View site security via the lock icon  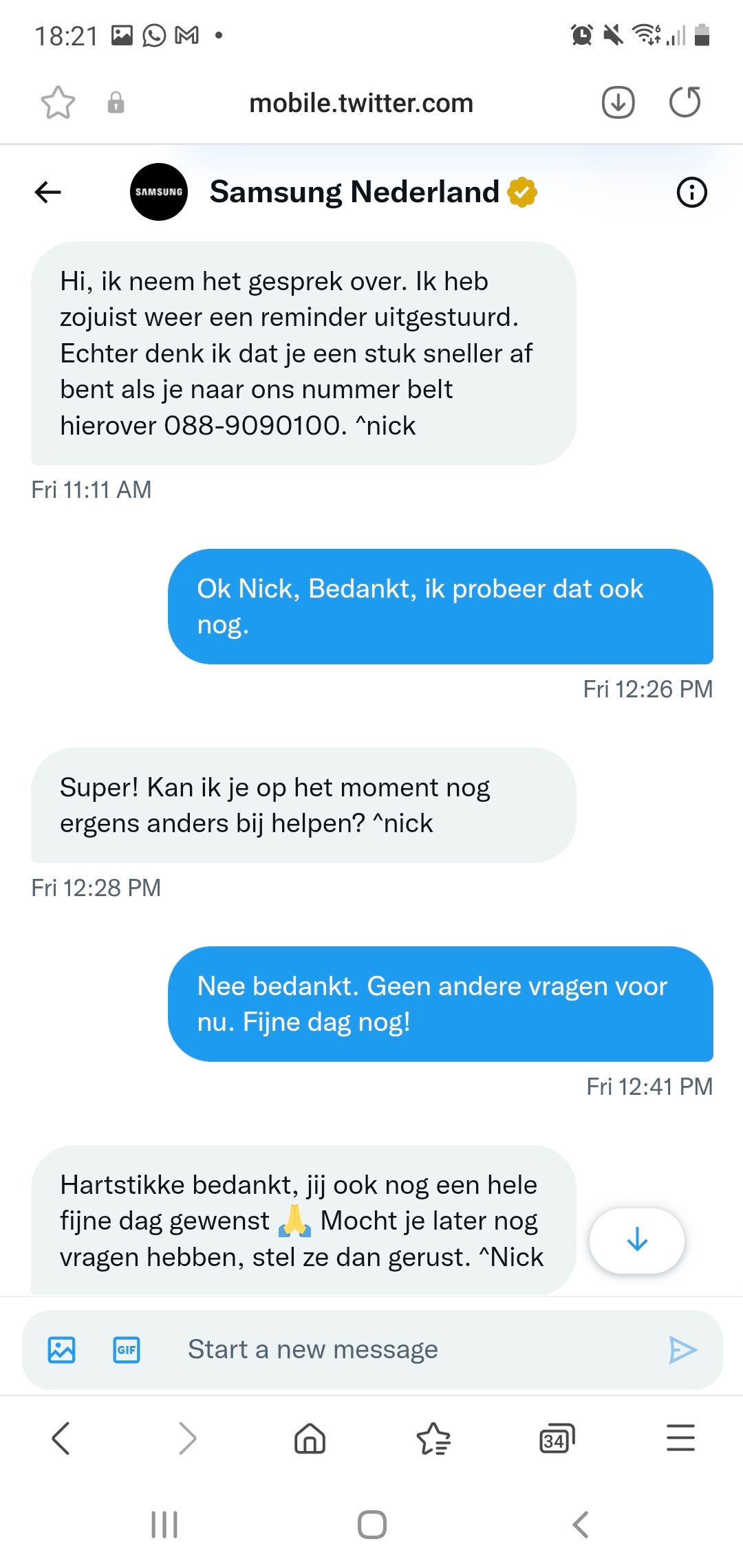click(x=116, y=103)
